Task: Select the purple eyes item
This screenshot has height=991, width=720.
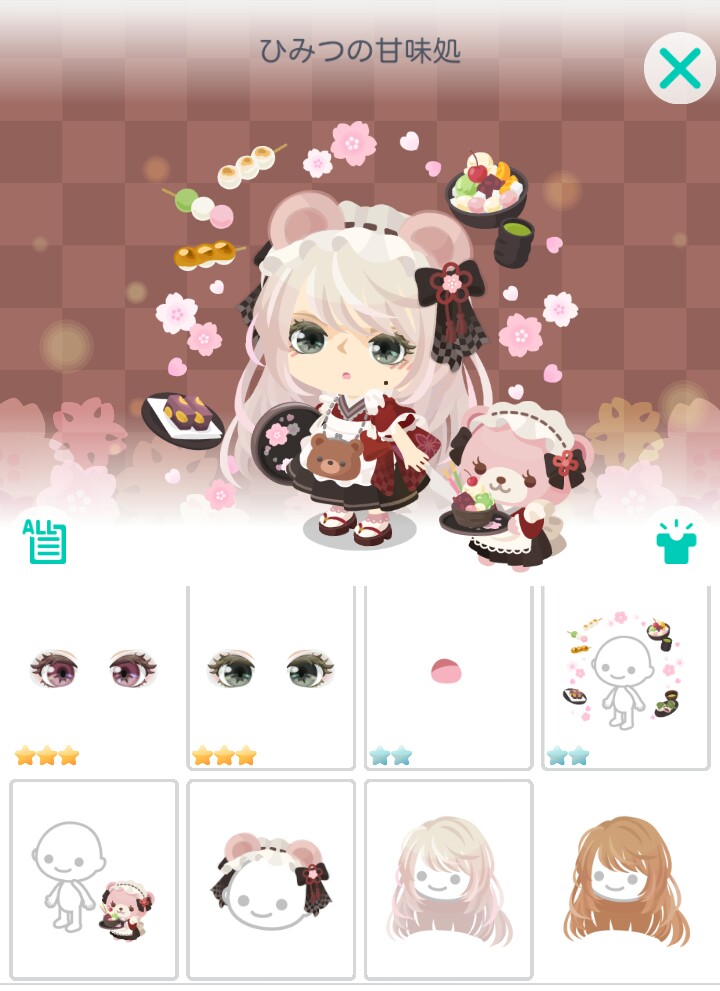Action: (x=96, y=675)
